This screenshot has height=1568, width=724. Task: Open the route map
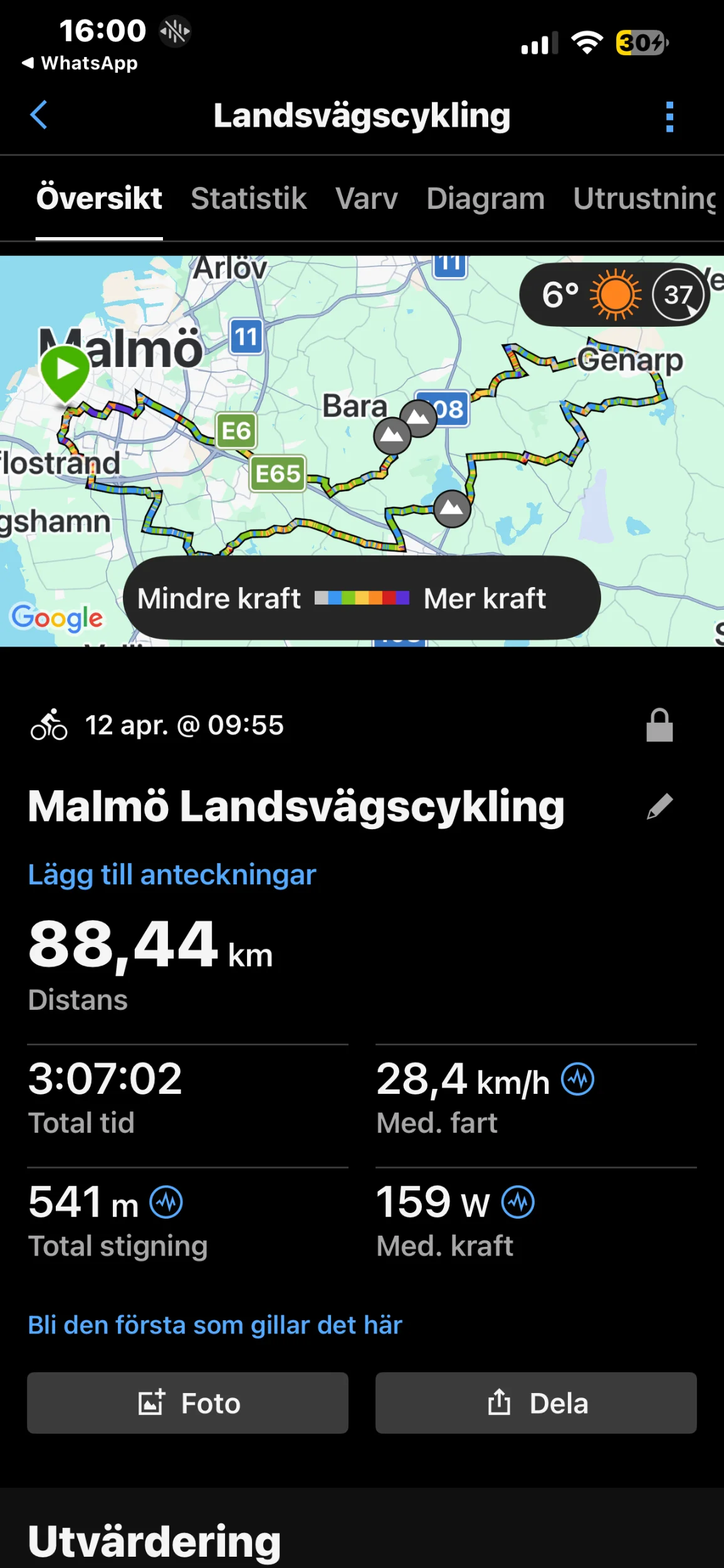click(x=362, y=450)
